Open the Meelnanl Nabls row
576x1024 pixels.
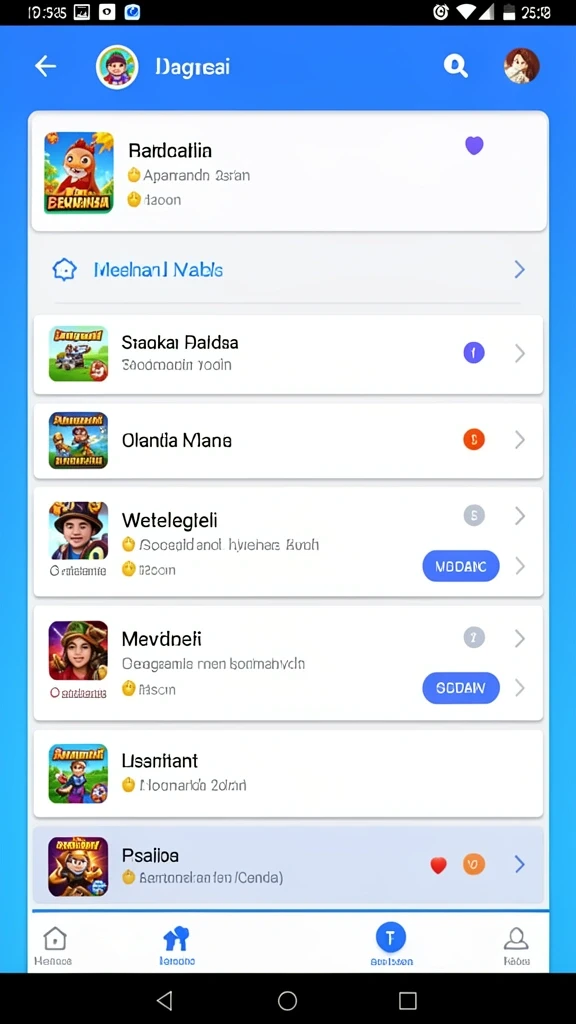tap(288, 270)
